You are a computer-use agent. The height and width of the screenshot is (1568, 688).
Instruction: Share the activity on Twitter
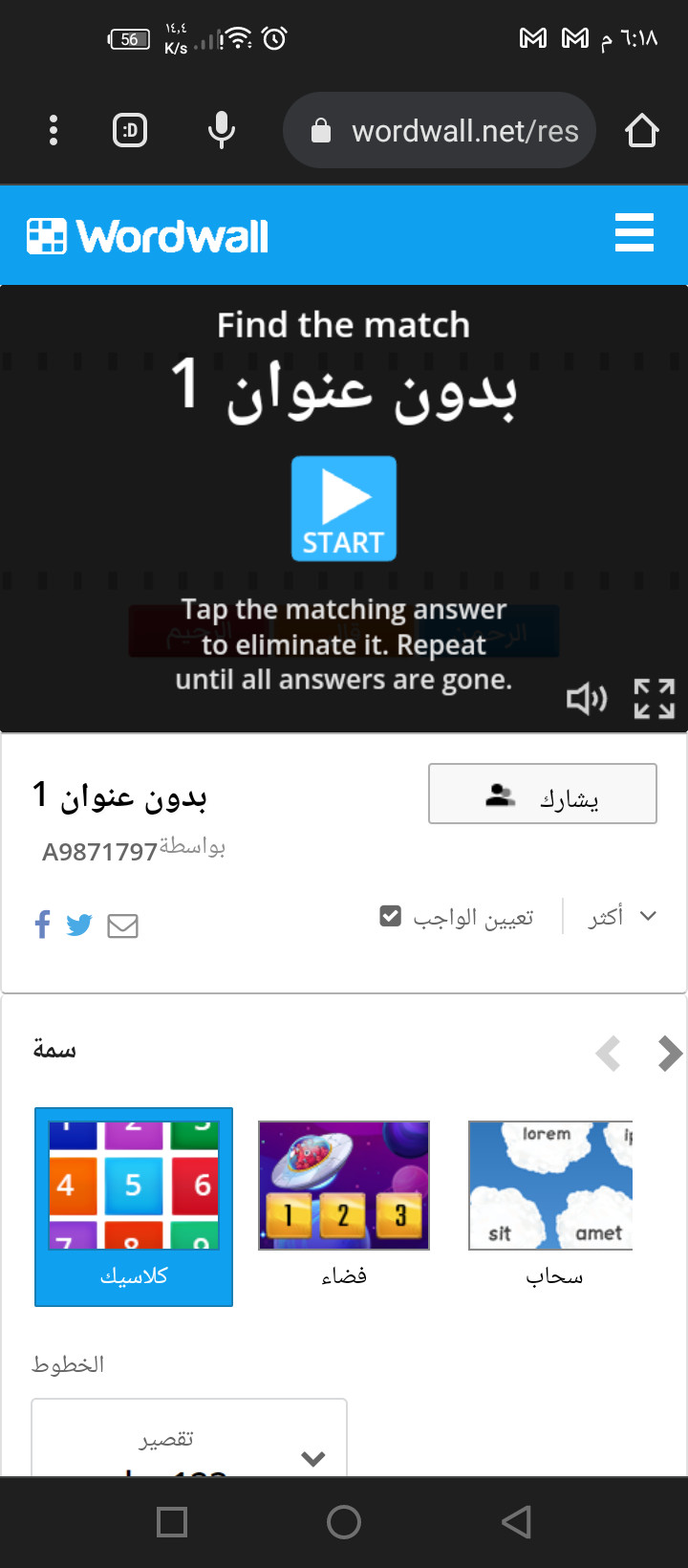(x=79, y=925)
